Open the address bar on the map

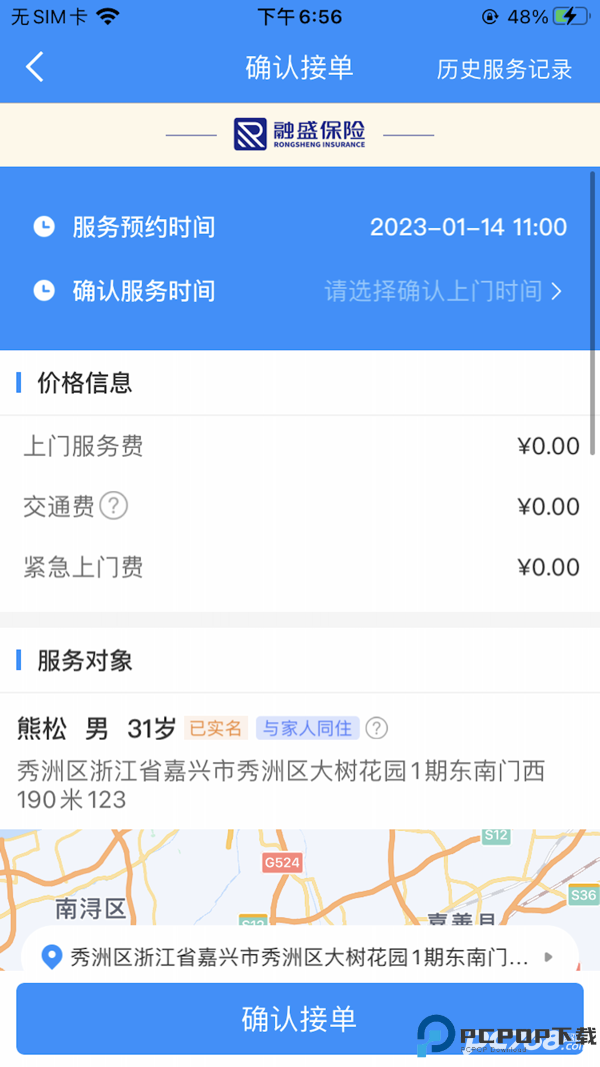300,957
